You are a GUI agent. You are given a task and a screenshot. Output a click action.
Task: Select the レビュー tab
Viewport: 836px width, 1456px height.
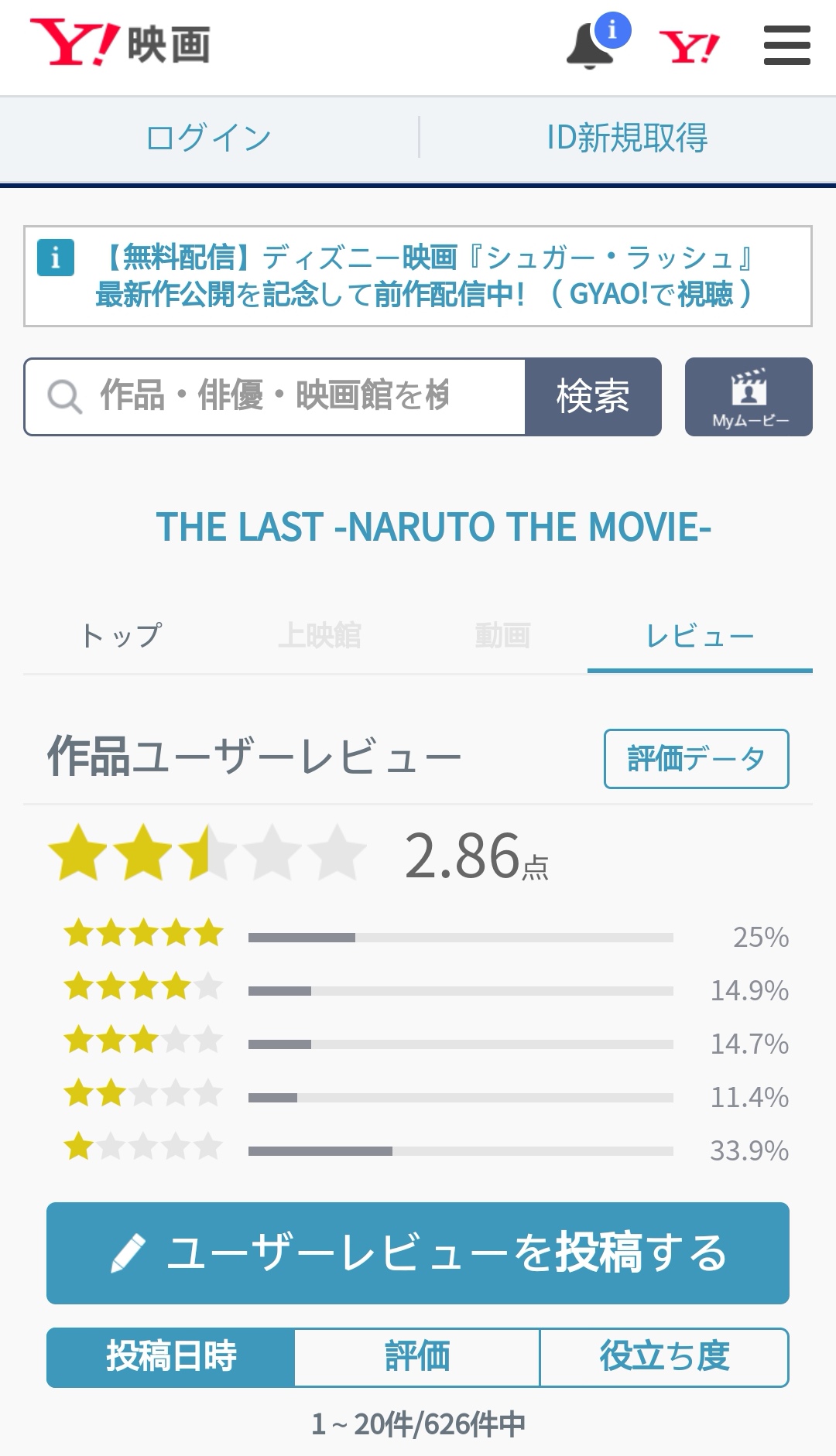700,636
